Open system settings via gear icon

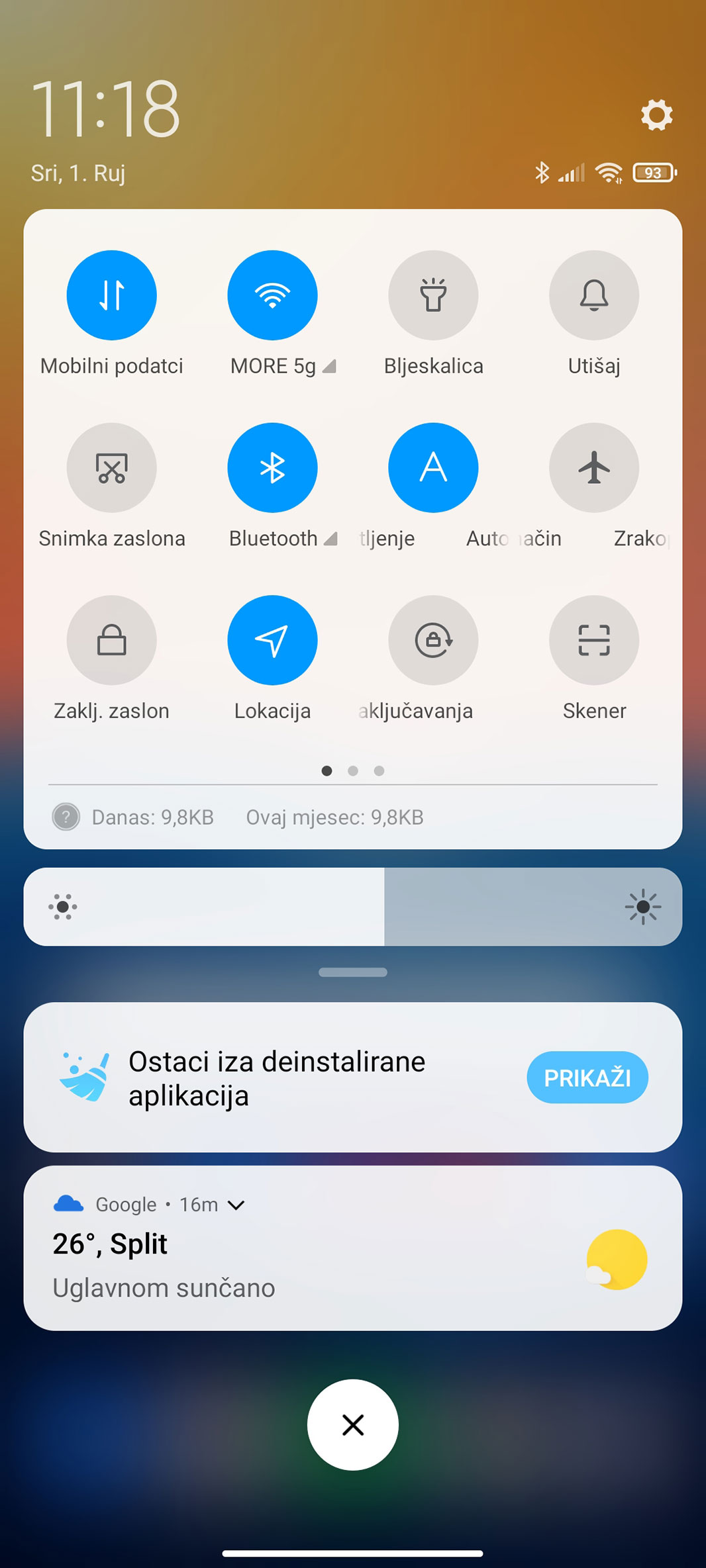pos(656,115)
